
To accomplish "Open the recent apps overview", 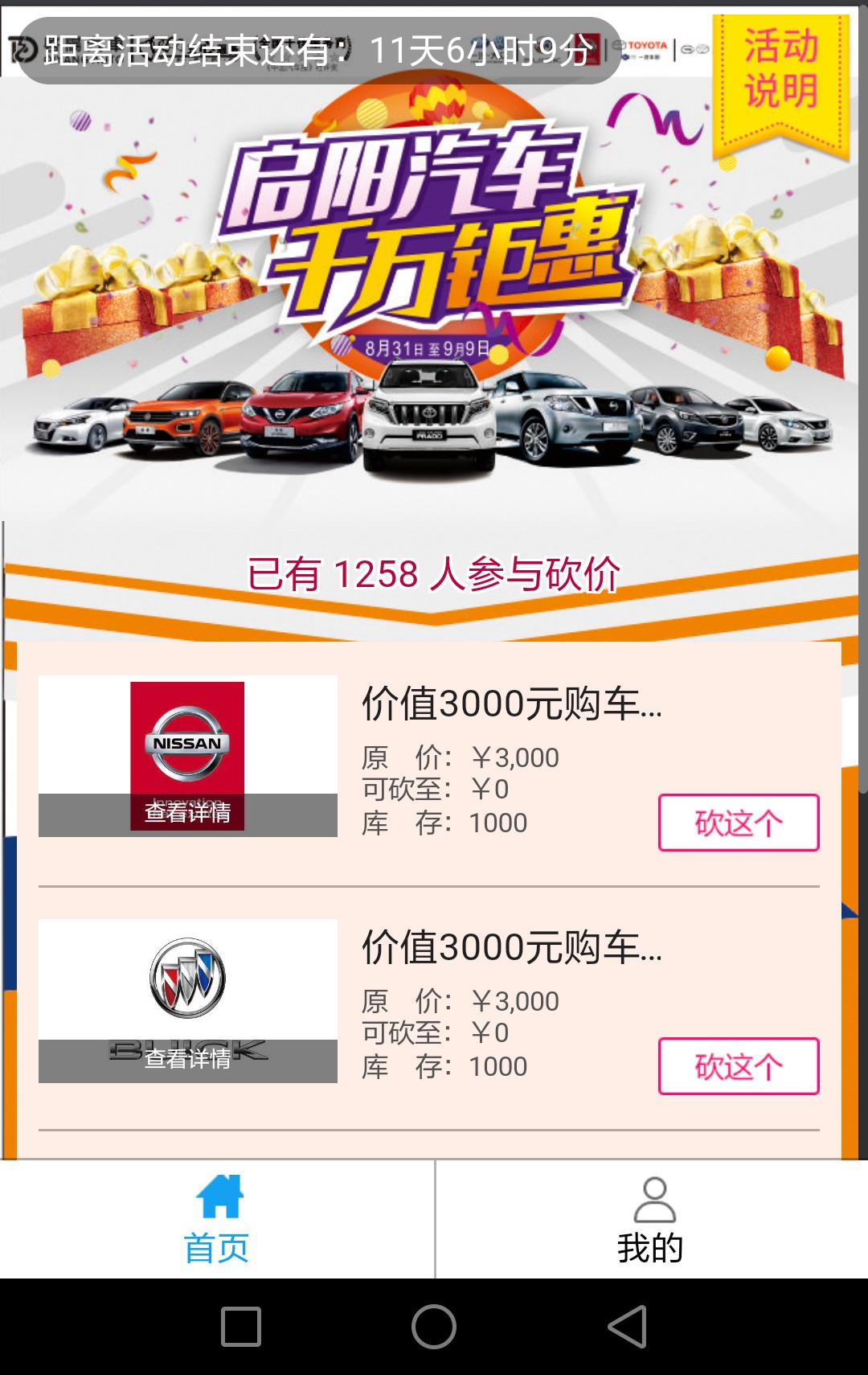I will point(241,1327).
